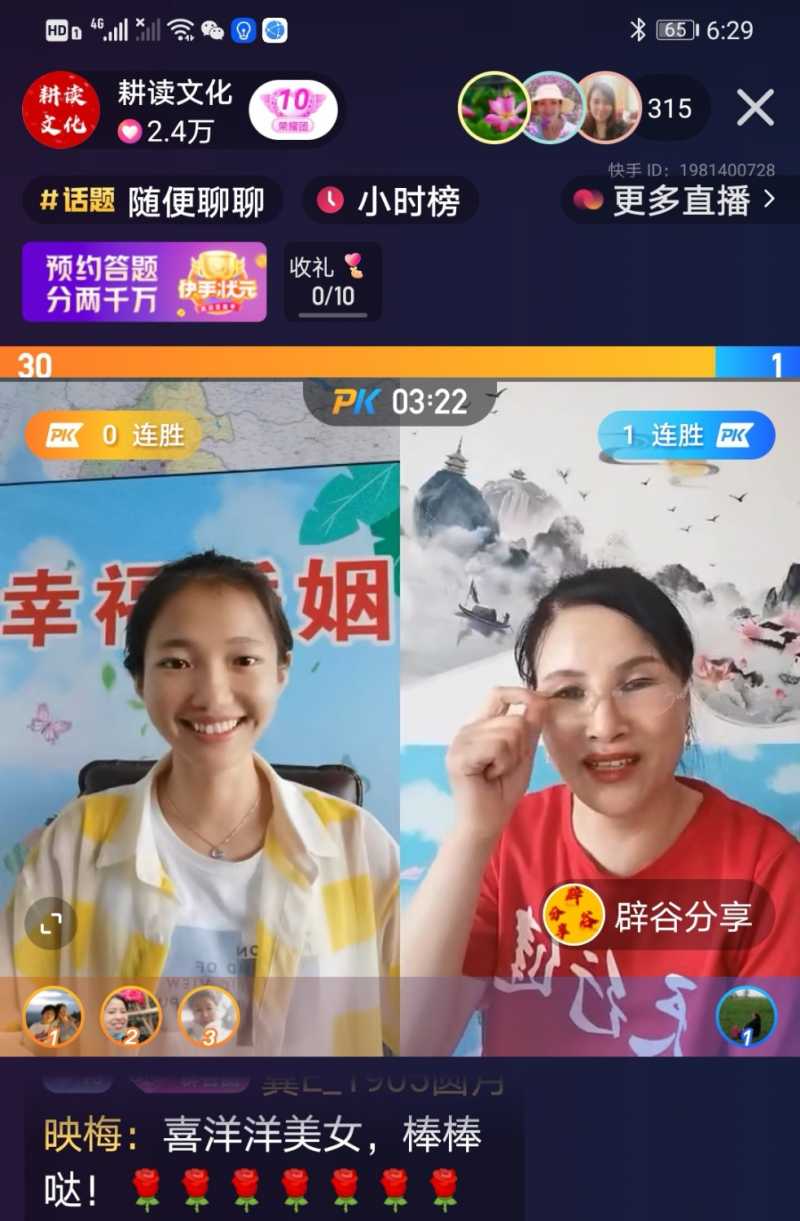
Task: View the rank 2 contributor avatar
Action: 131,1016
